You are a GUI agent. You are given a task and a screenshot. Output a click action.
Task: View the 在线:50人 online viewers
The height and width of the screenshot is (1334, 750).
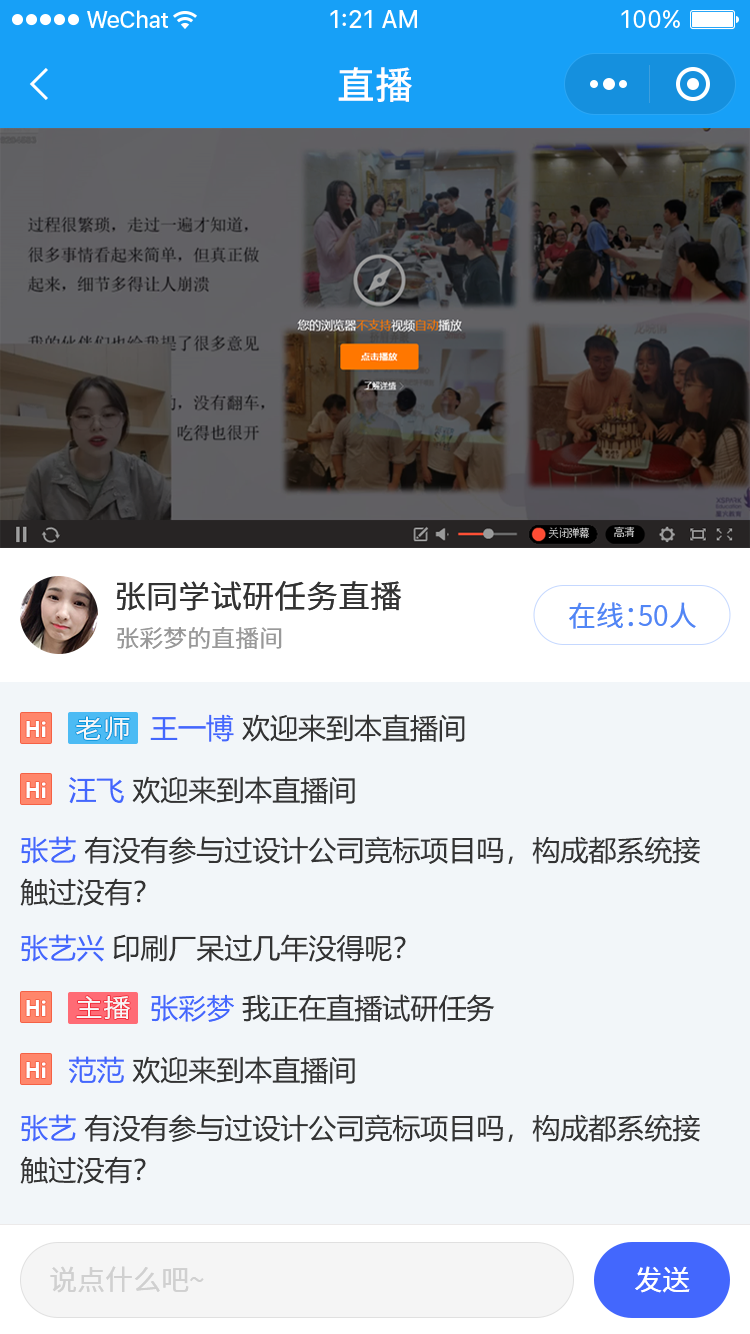[x=632, y=615]
